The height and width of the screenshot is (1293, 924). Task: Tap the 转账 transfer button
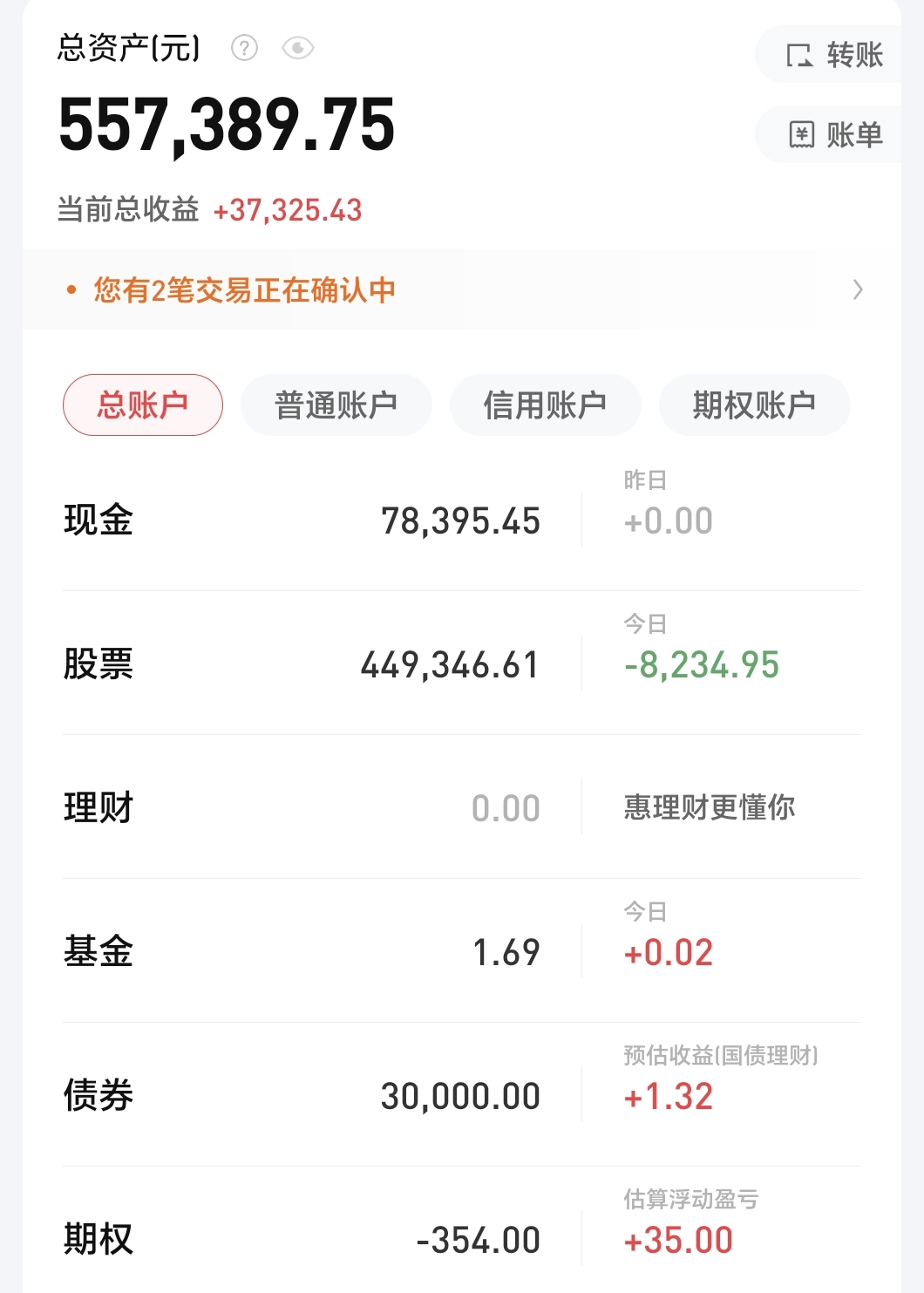pyautogui.click(x=834, y=55)
